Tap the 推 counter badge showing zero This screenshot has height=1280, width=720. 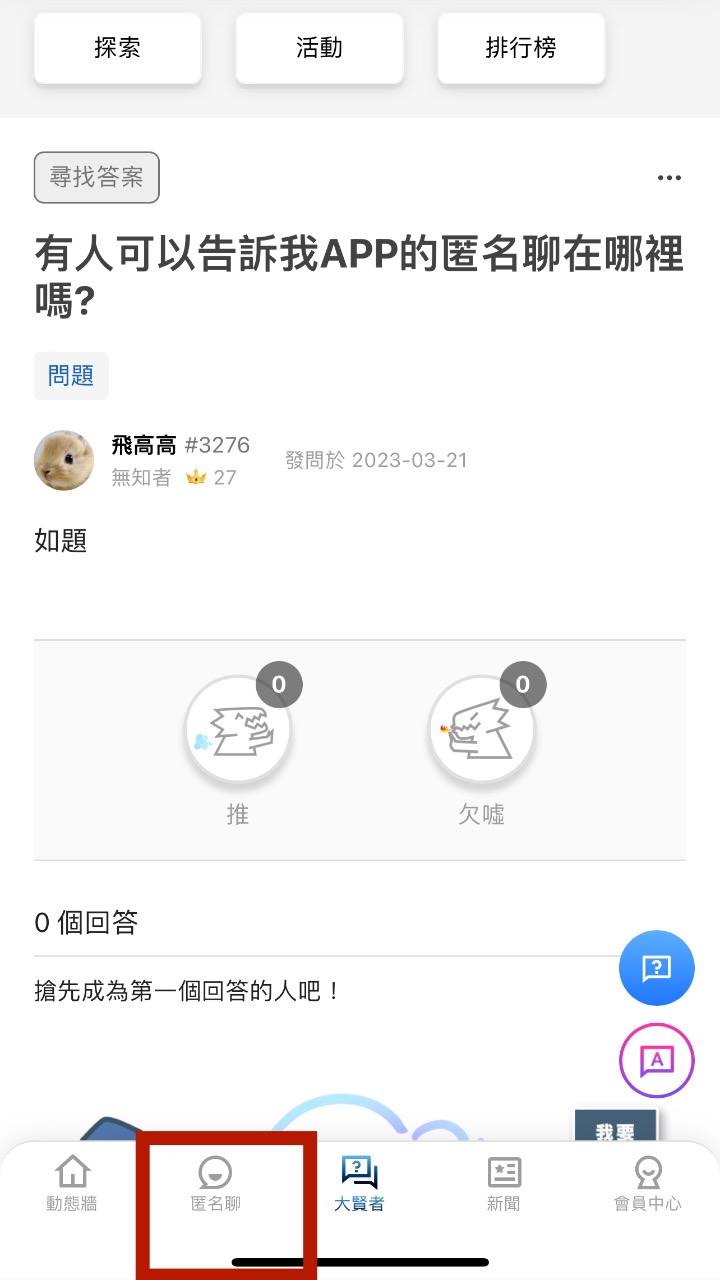278,684
